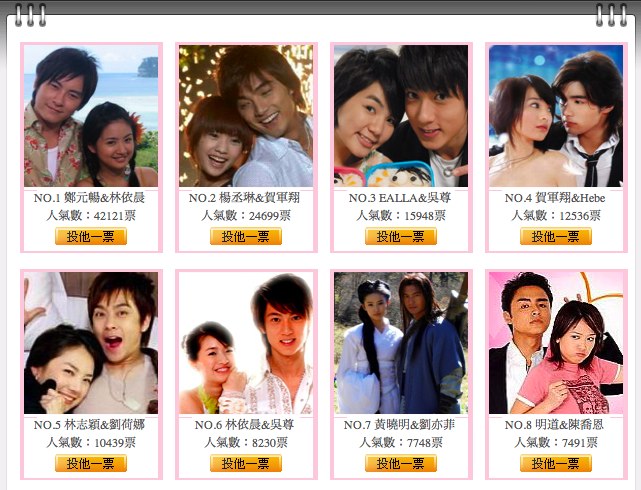Tap 投他一票 under NO.3 EALLA&吳尊
The height and width of the screenshot is (490, 641).
[401, 237]
